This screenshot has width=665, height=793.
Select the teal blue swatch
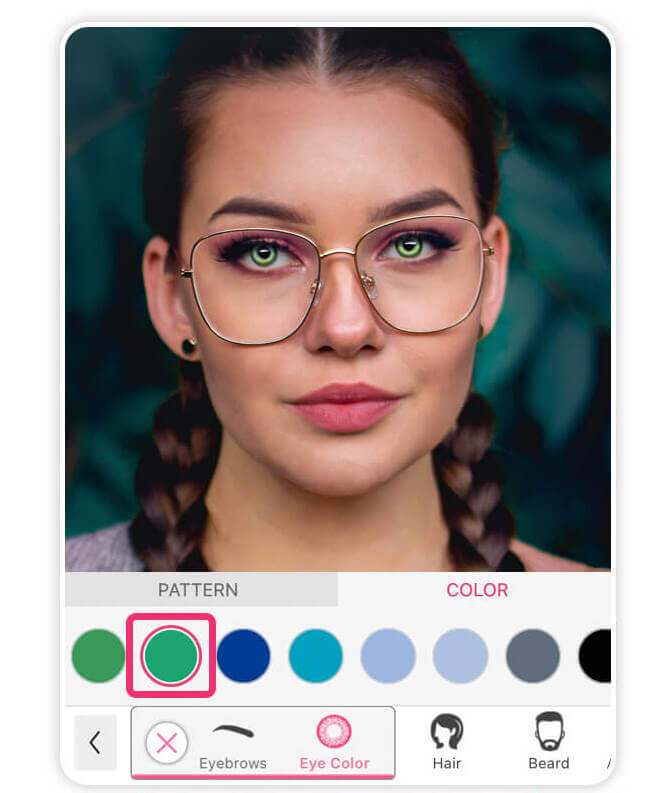tap(316, 656)
